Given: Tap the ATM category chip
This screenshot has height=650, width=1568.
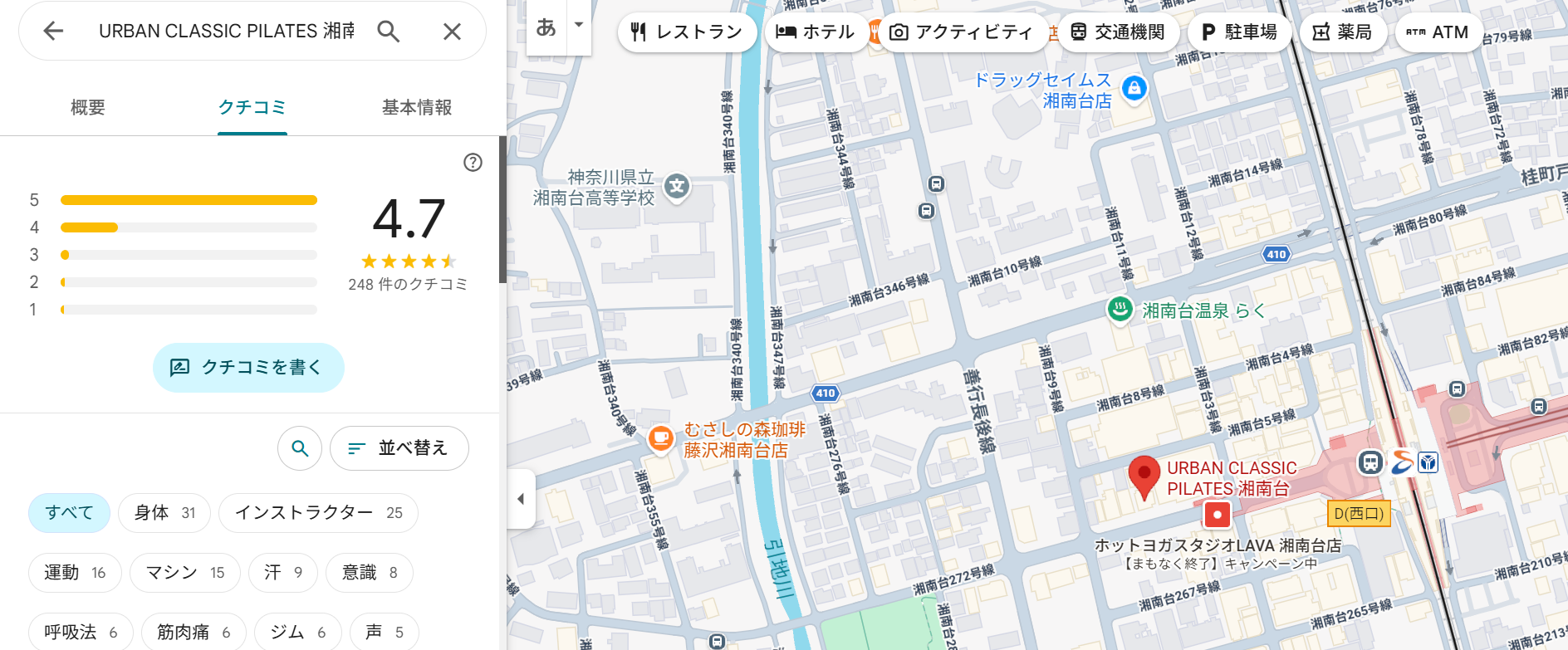Looking at the screenshot, I should [x=1438, y=32].
